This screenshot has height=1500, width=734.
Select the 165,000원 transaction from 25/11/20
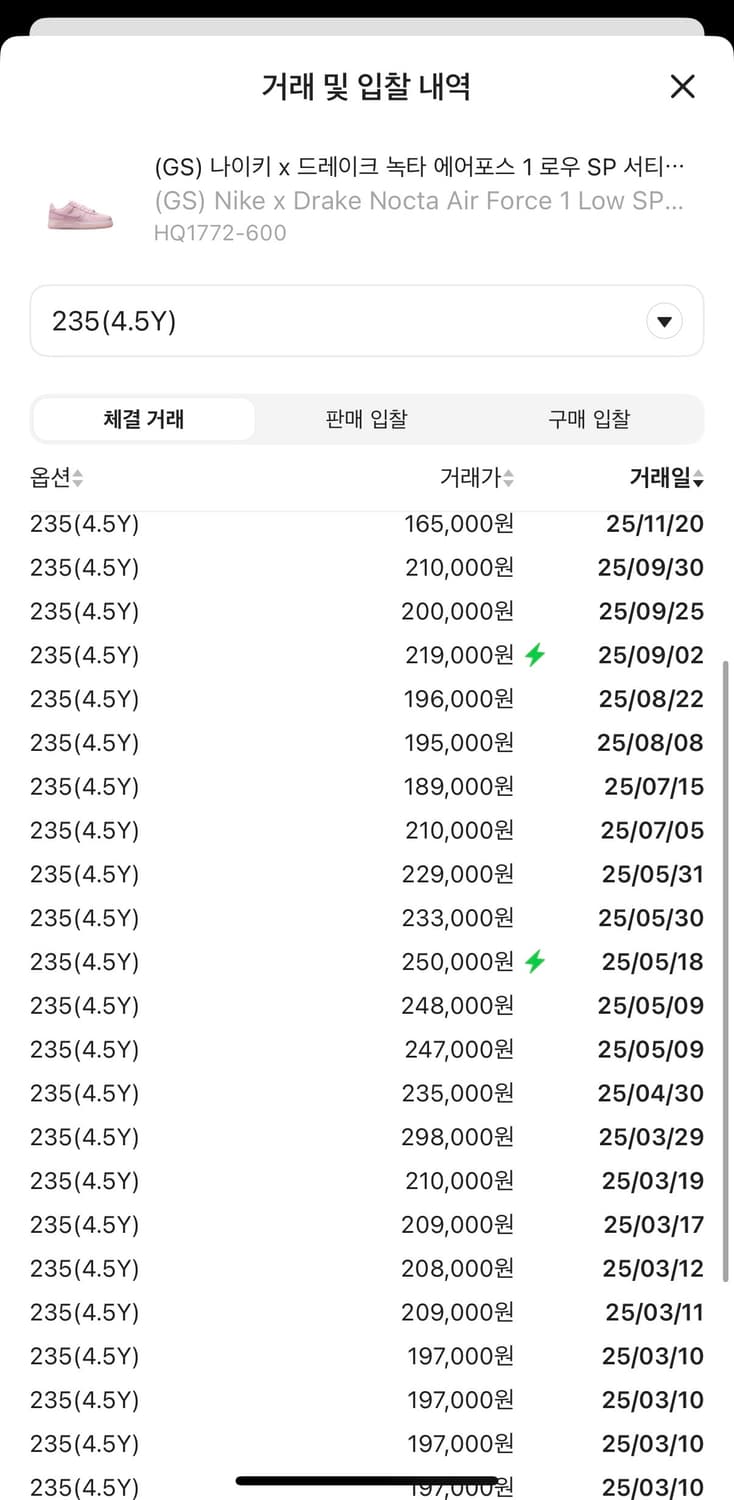[366, 523]
